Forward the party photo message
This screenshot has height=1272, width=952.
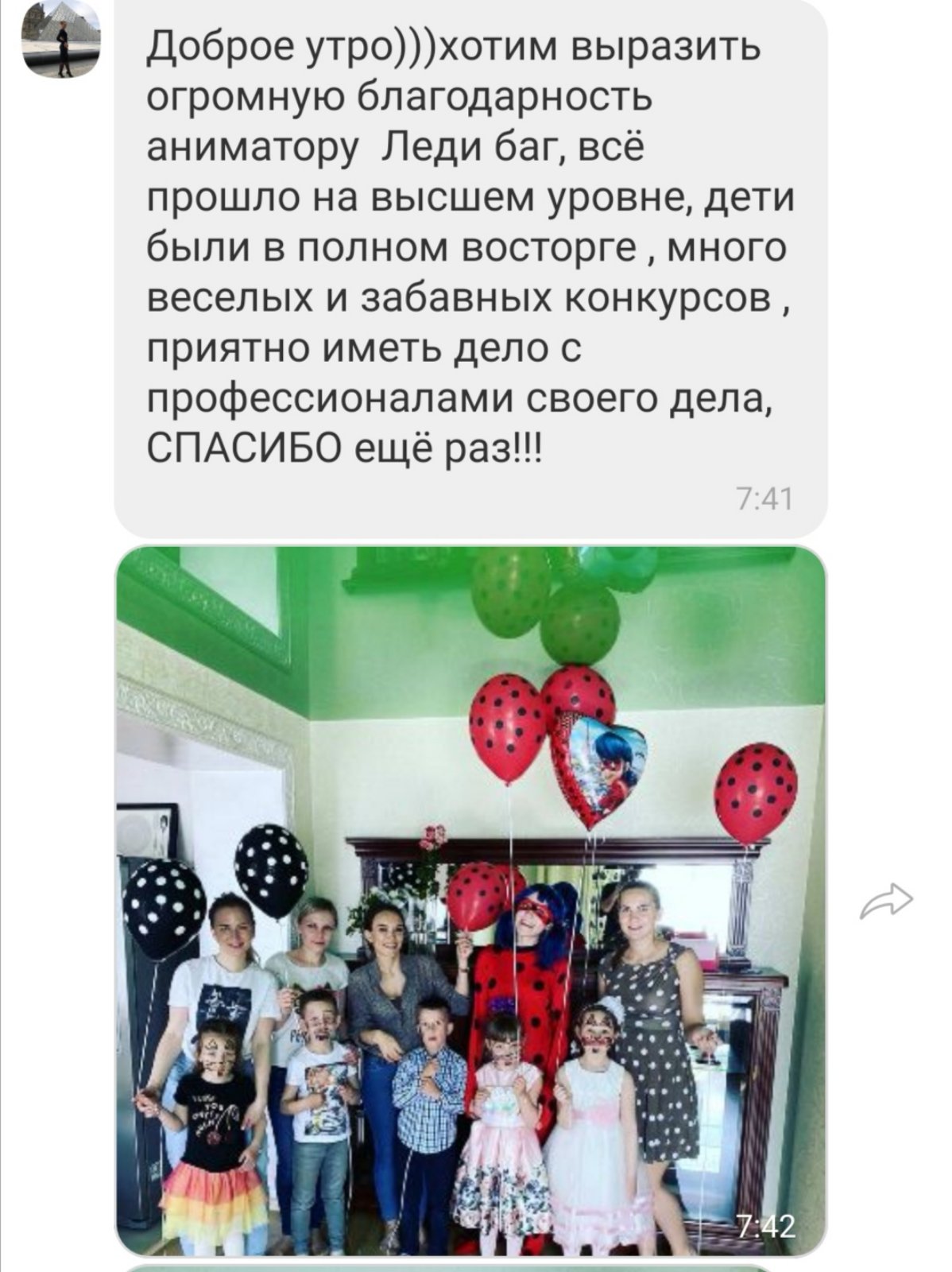[886, 902]
